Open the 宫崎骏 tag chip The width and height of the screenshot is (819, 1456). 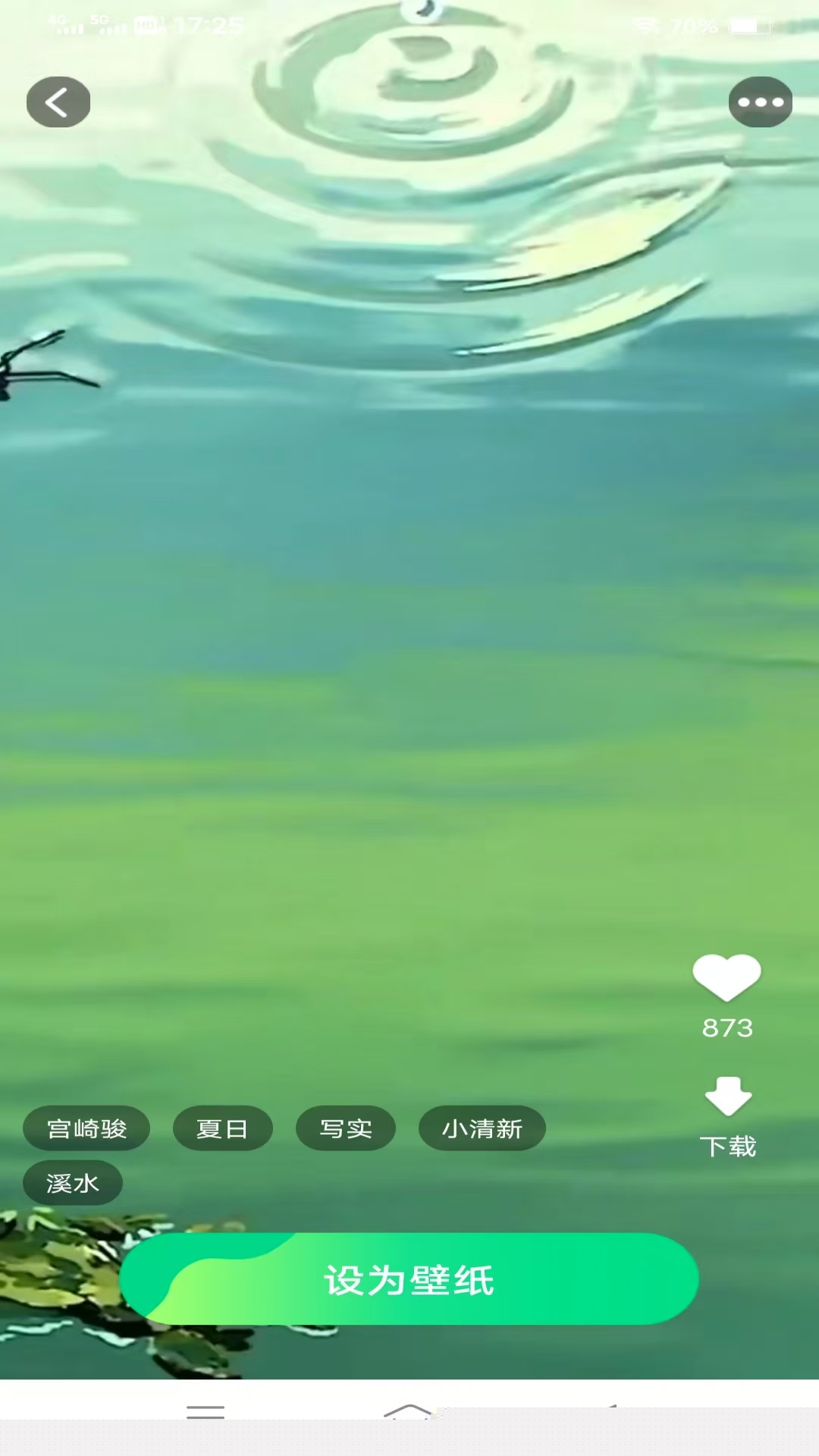click(x=86, y=1128)
